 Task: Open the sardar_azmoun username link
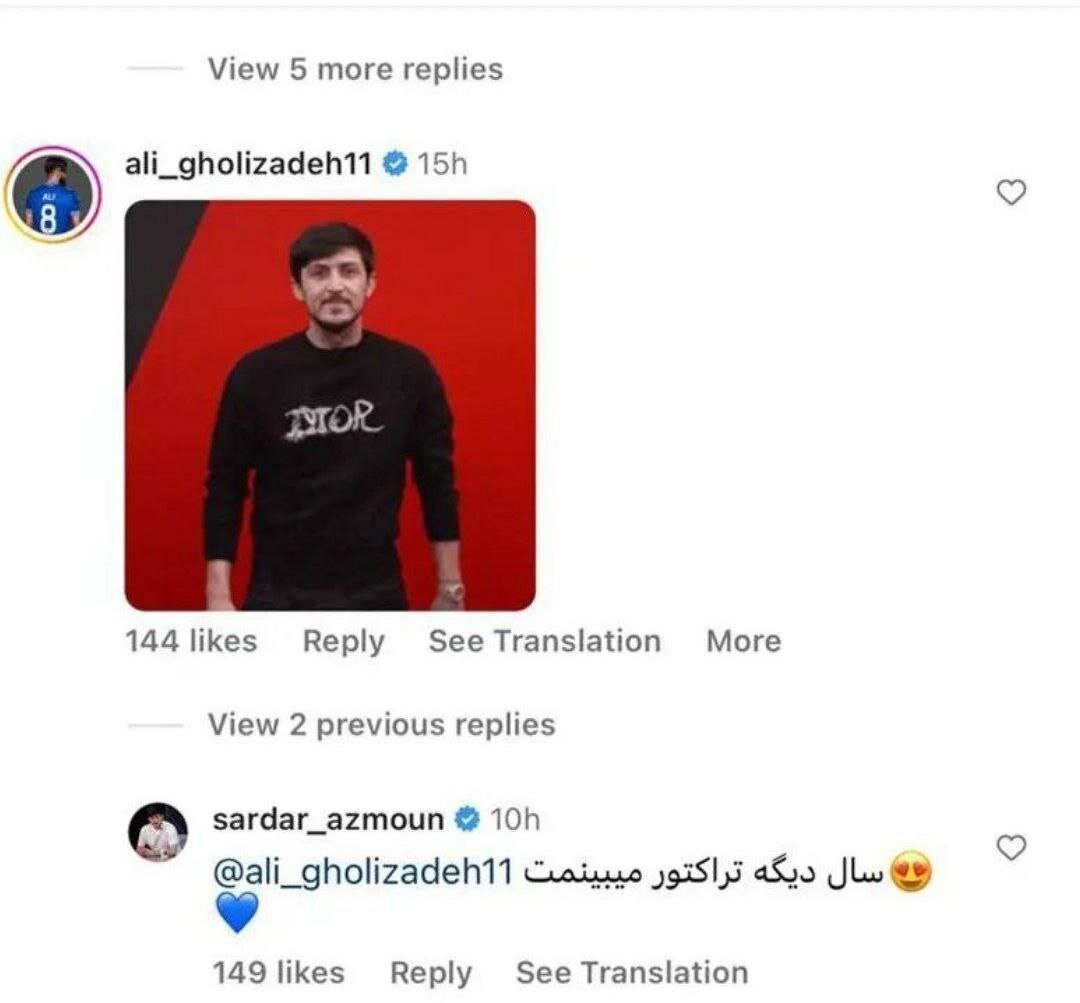tap(328, 820)
